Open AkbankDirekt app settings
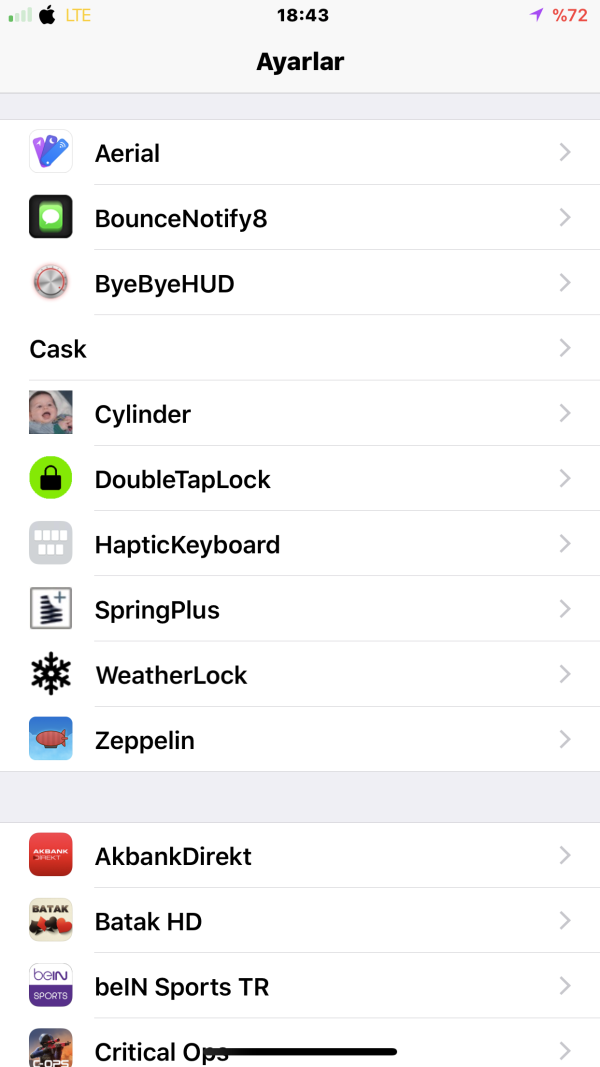 pos(300,855)
